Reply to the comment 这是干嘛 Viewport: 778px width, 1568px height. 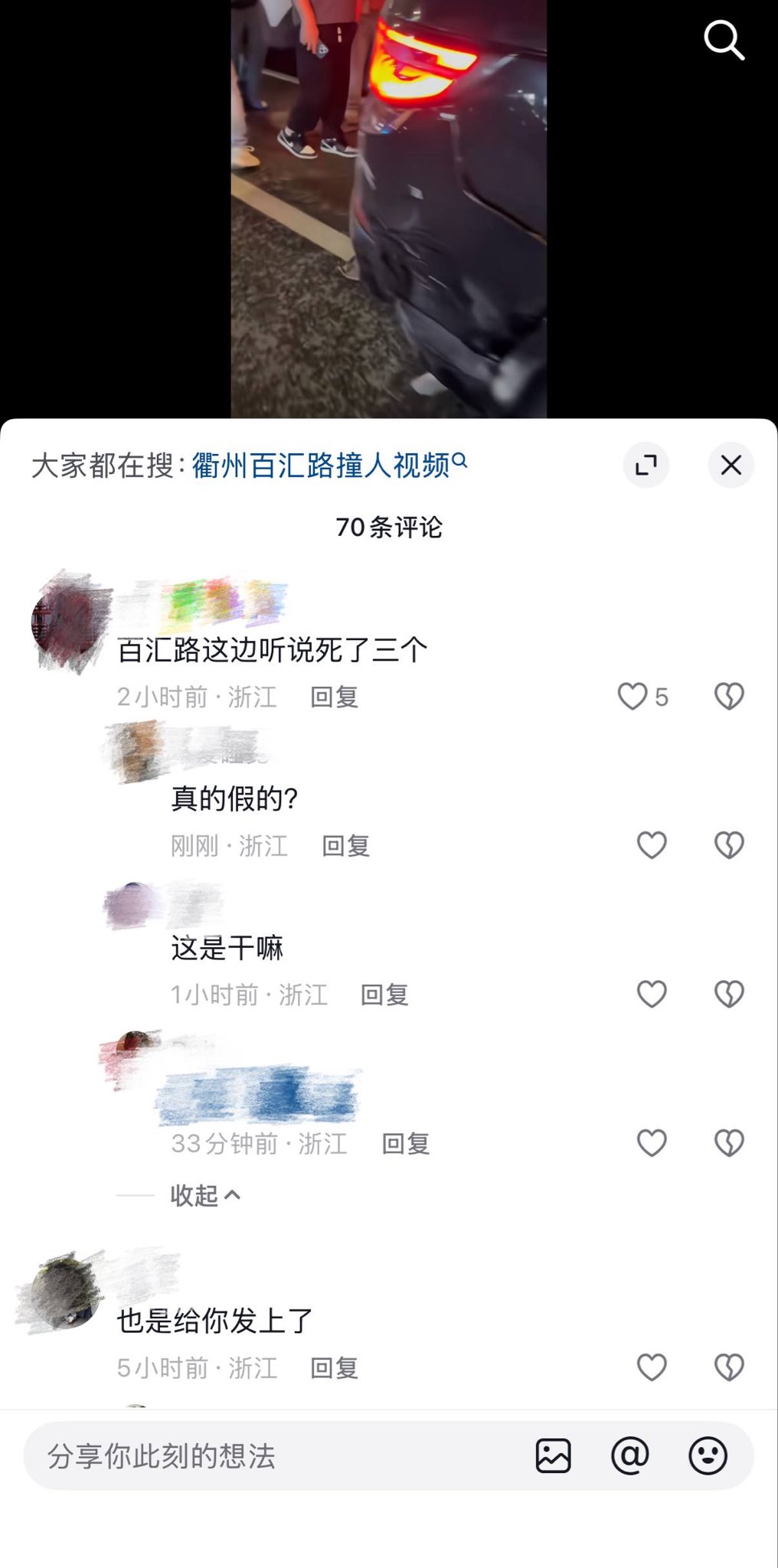384,995
